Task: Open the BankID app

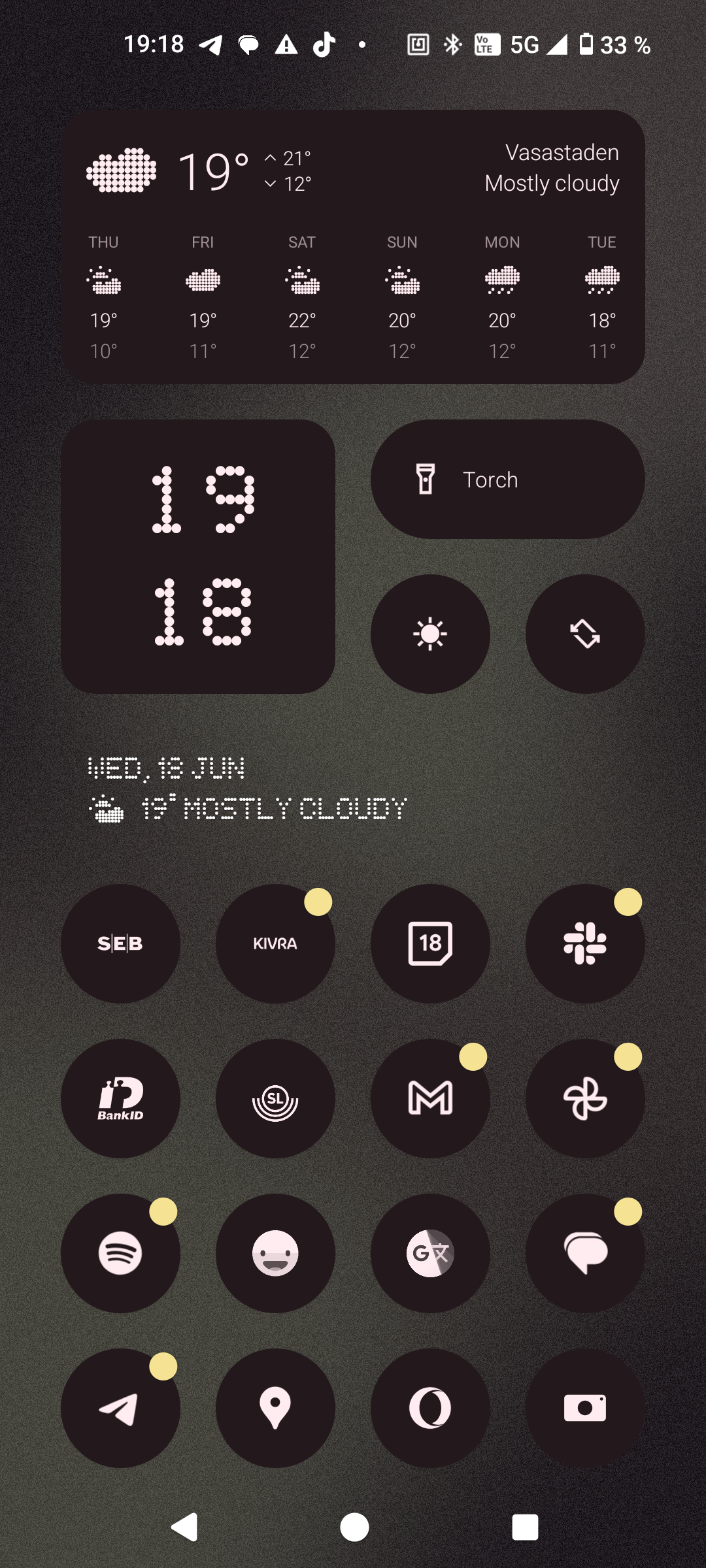Action: 120,1098
